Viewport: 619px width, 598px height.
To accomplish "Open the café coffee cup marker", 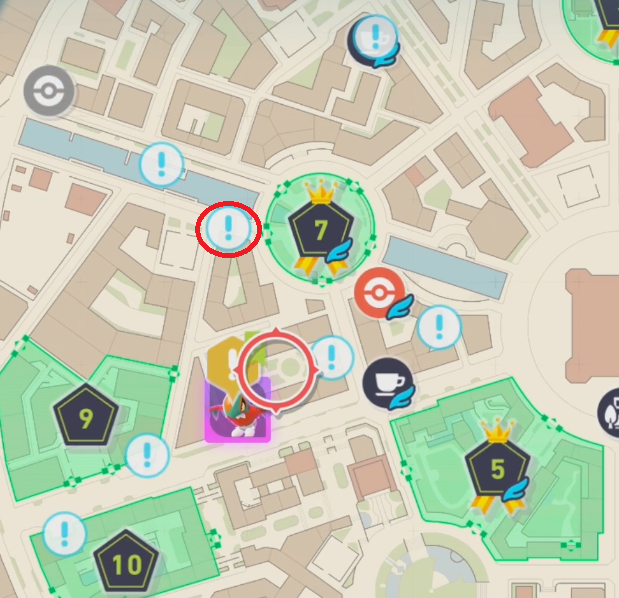I will 385,381.
